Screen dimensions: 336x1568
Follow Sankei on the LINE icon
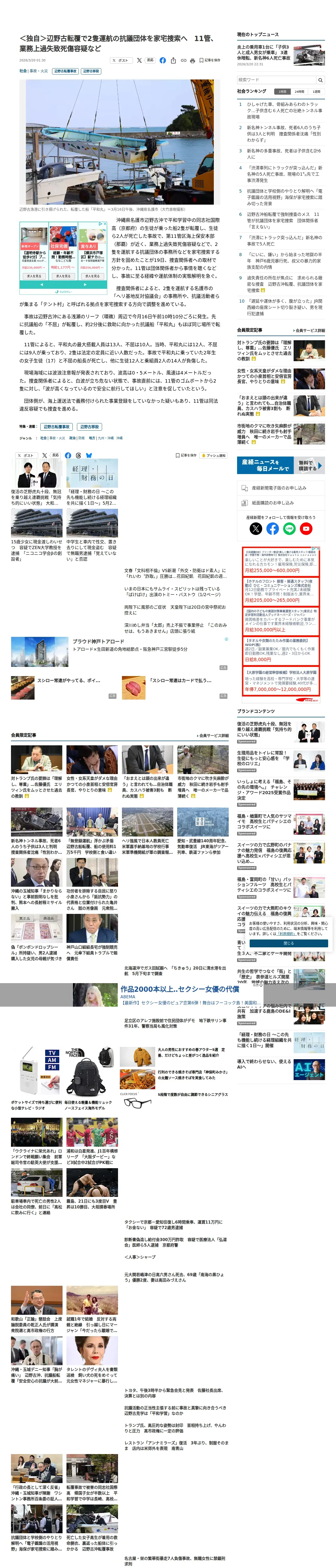coord(289,528)
